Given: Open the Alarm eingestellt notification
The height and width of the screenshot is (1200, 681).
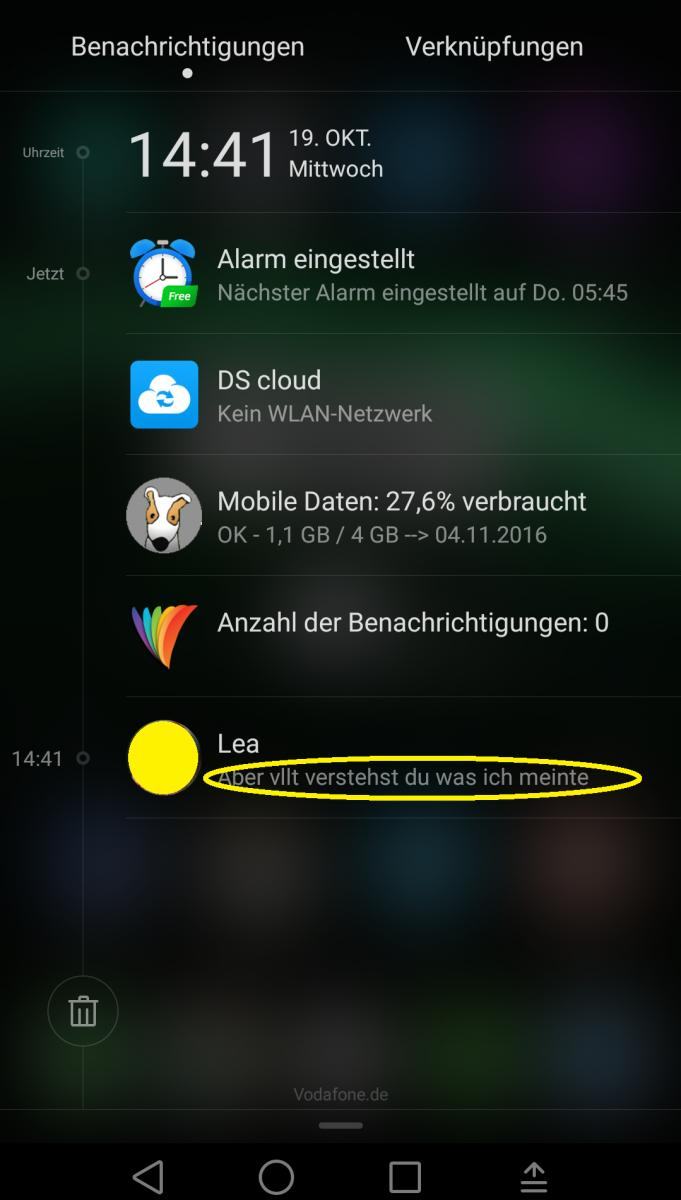Looking at the screenshot, I should coord(403,273).
